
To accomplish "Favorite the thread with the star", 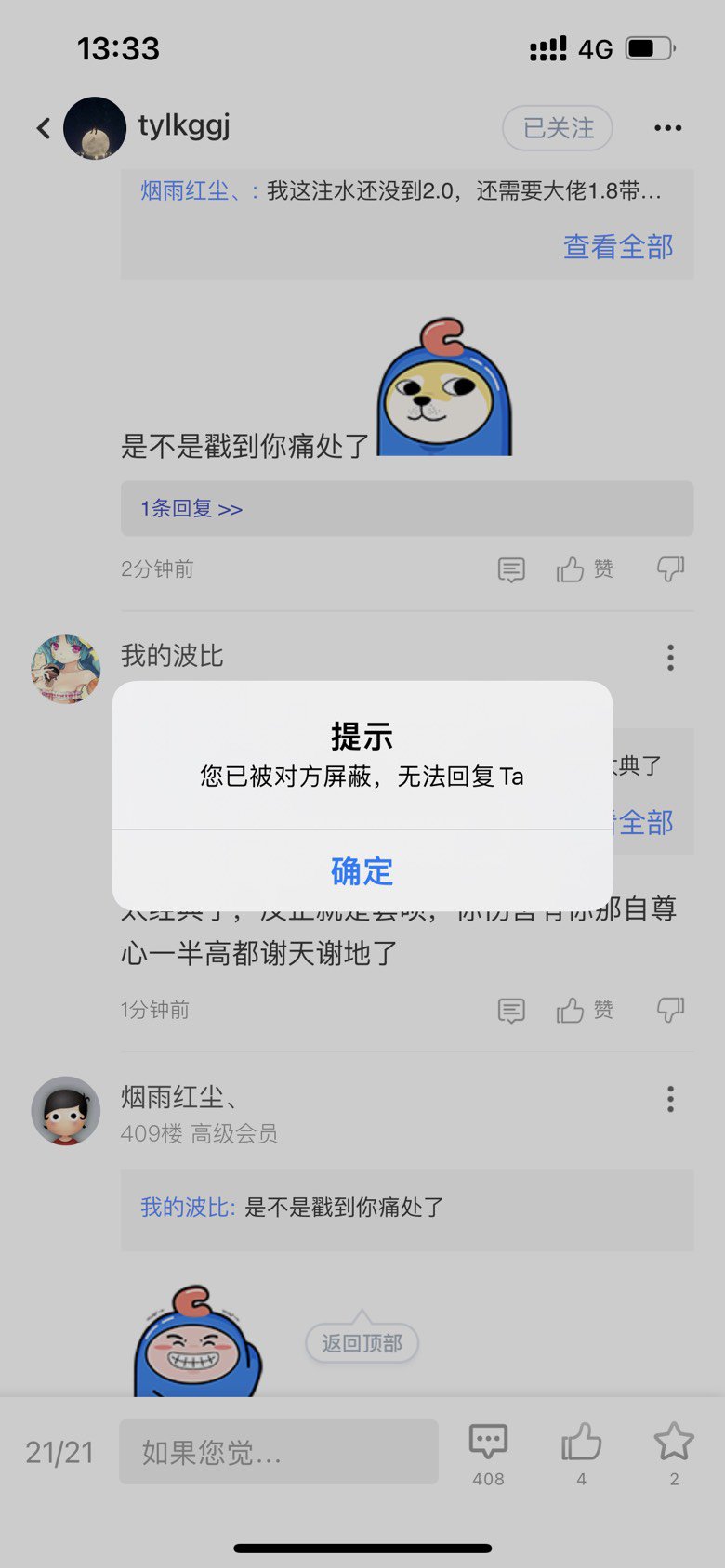I will pos(674,1454).
